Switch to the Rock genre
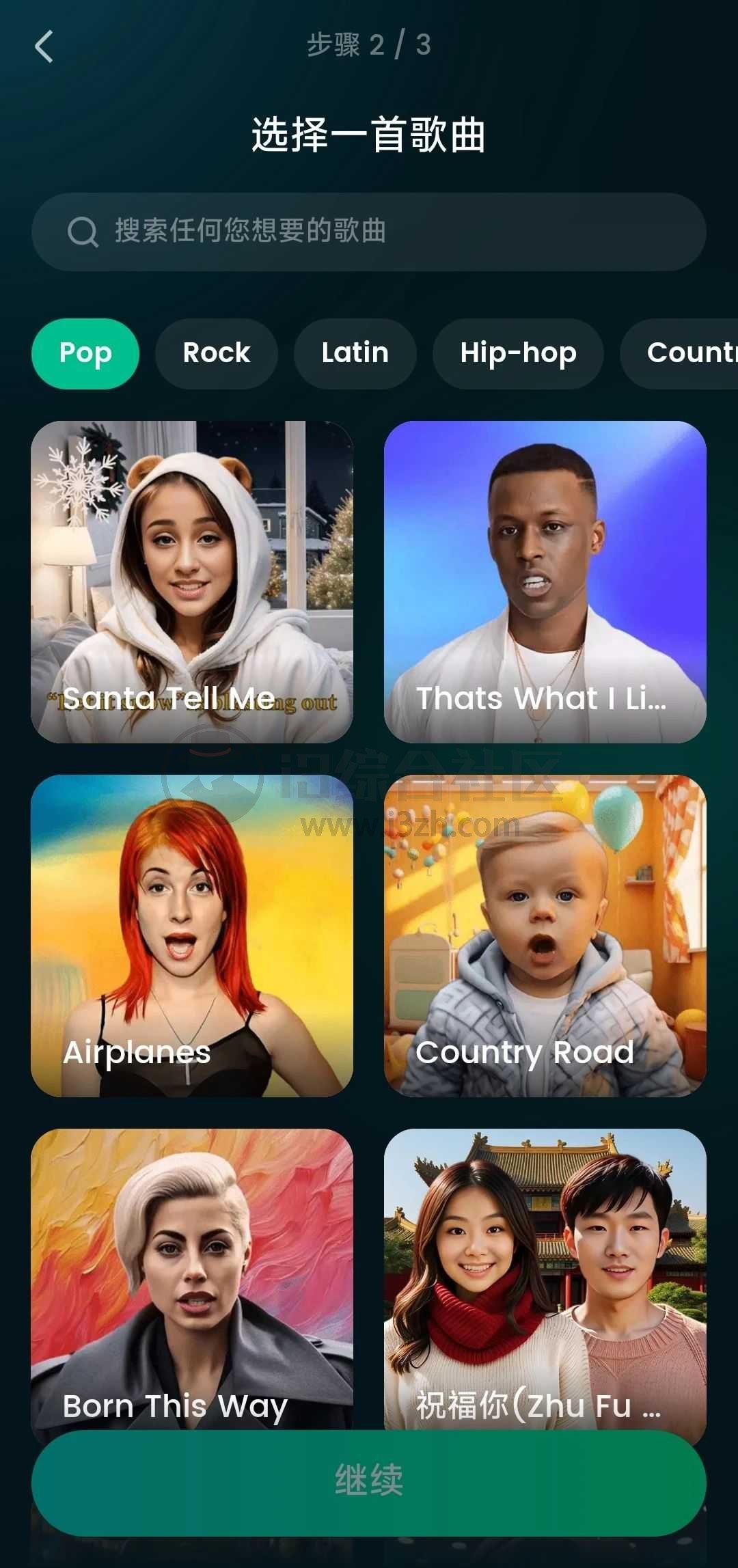This screenshot has width=738, height=1568. pos(217,353)
